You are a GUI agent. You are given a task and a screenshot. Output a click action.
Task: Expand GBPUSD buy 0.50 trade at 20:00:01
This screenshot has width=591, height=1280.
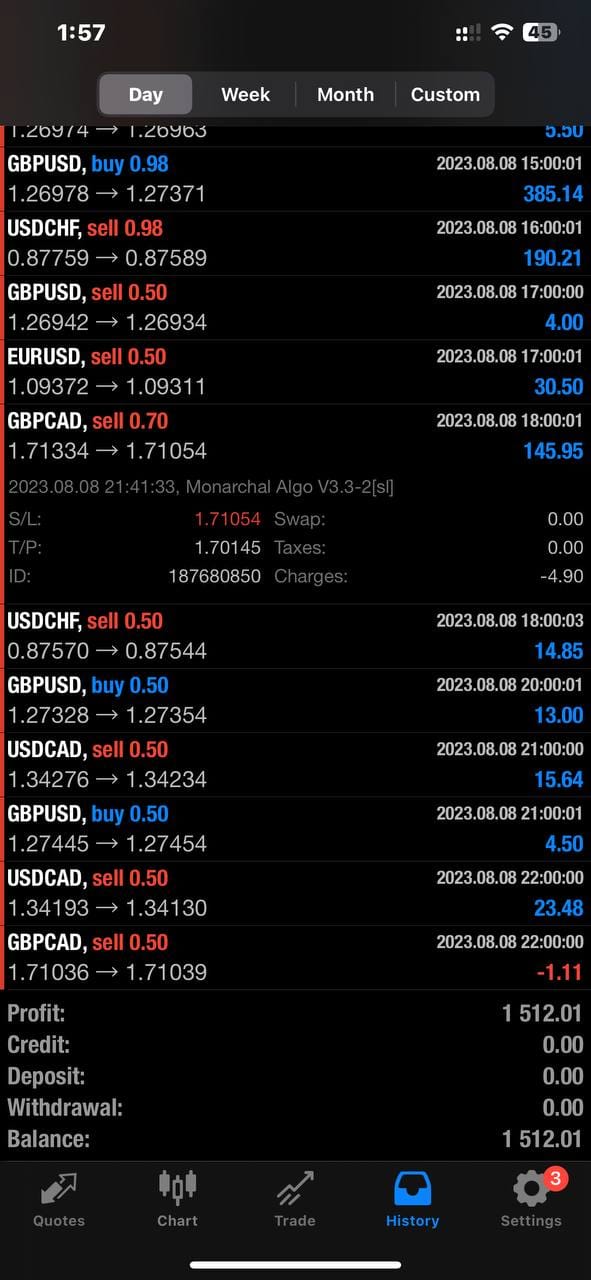(295, 700)
